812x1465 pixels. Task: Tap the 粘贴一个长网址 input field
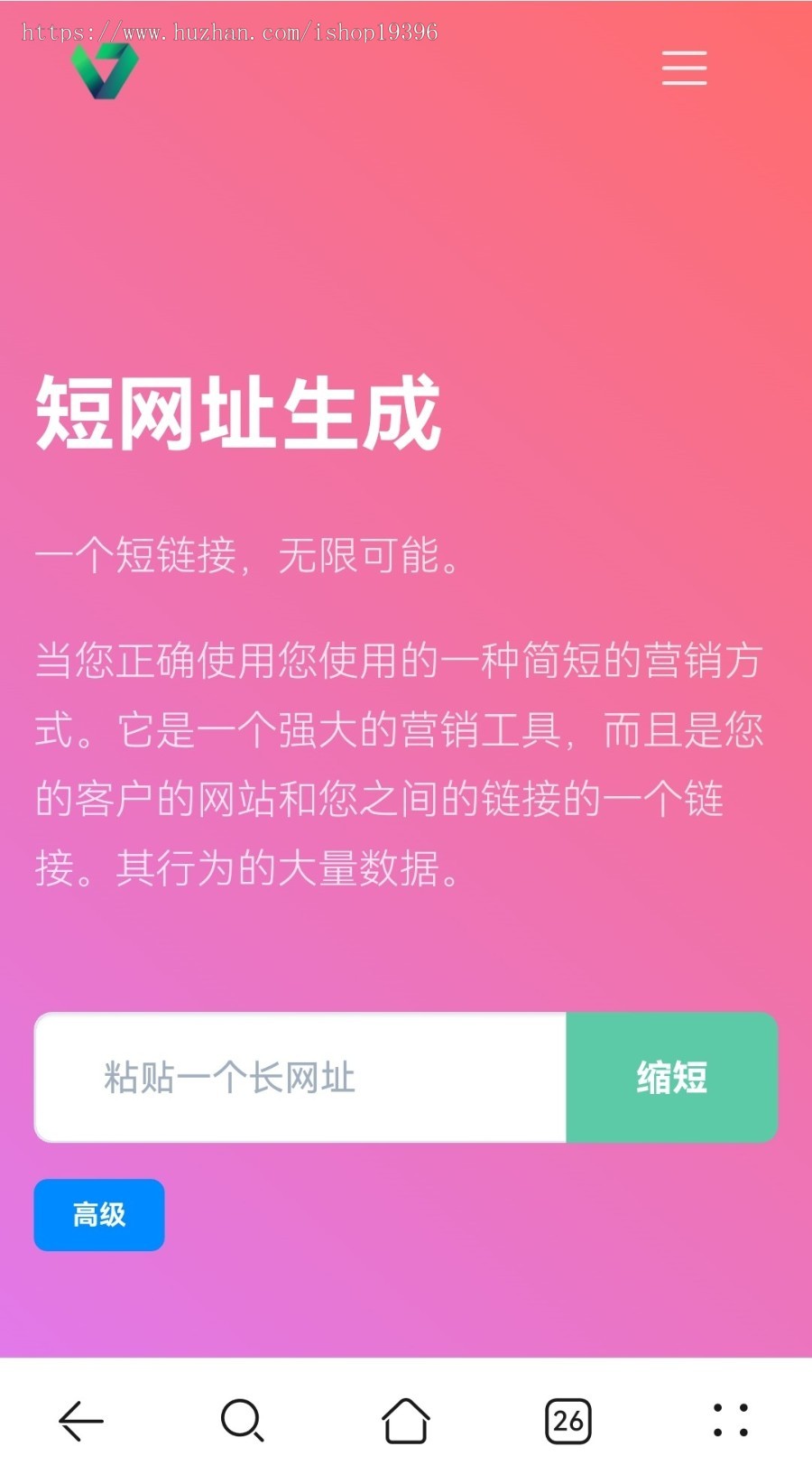click(x=300, y=1078)
